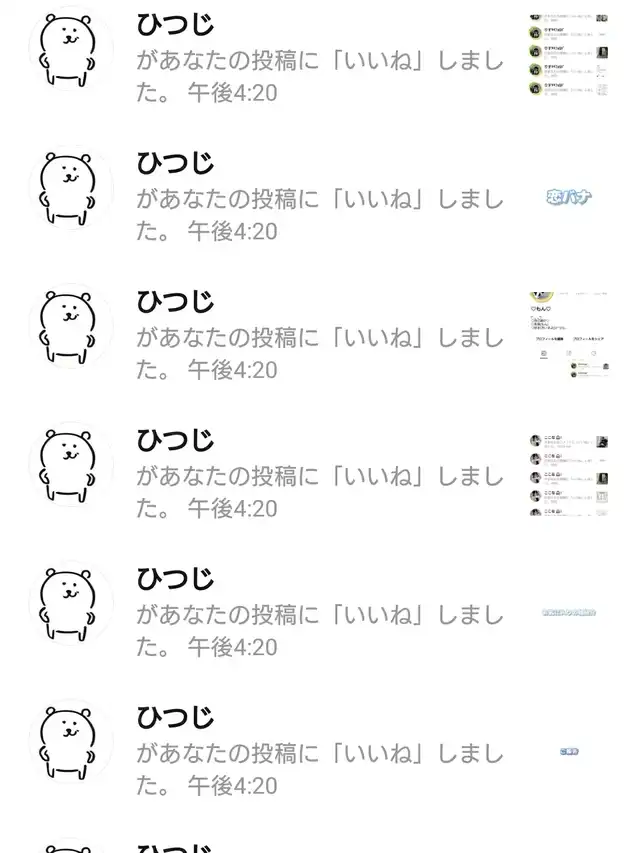Open the post thumbnail showing 恋バナ text
This screenshot has height=853, width=640.
pos(568,196)
